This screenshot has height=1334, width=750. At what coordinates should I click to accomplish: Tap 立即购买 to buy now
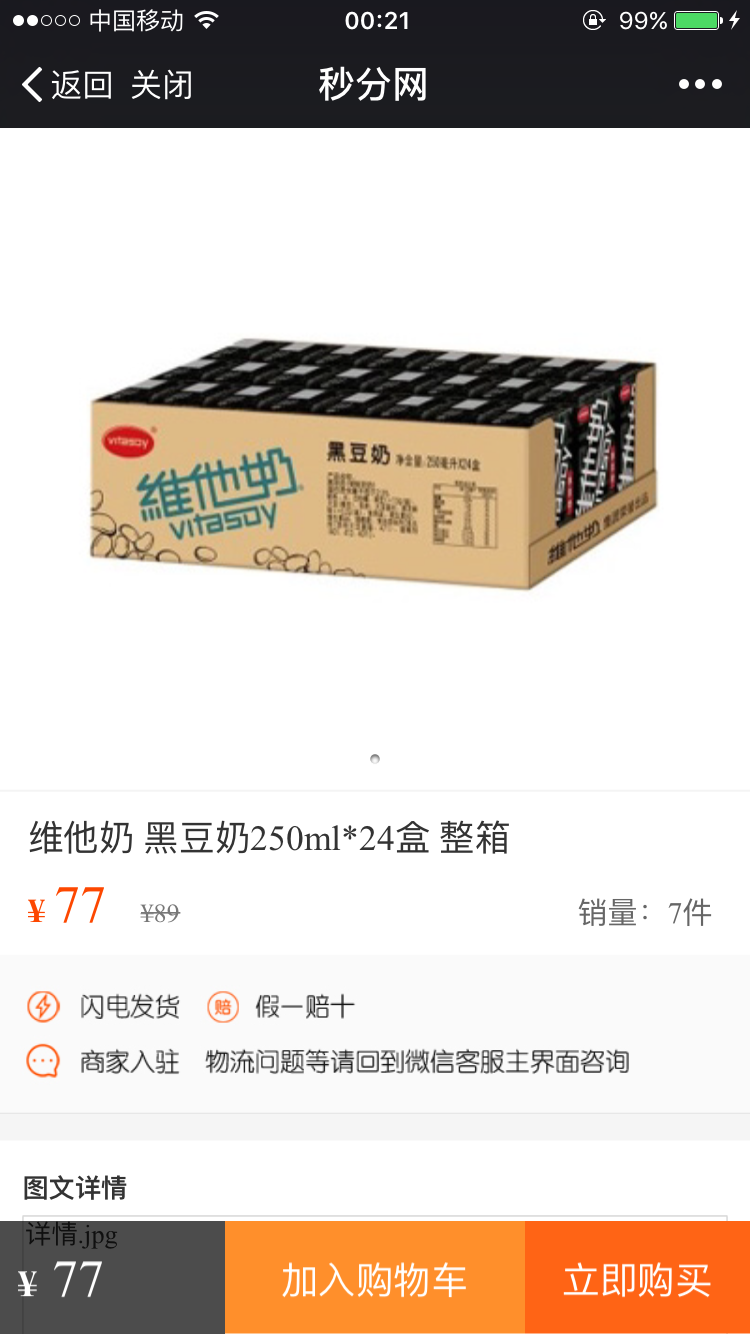[637, 1277]
